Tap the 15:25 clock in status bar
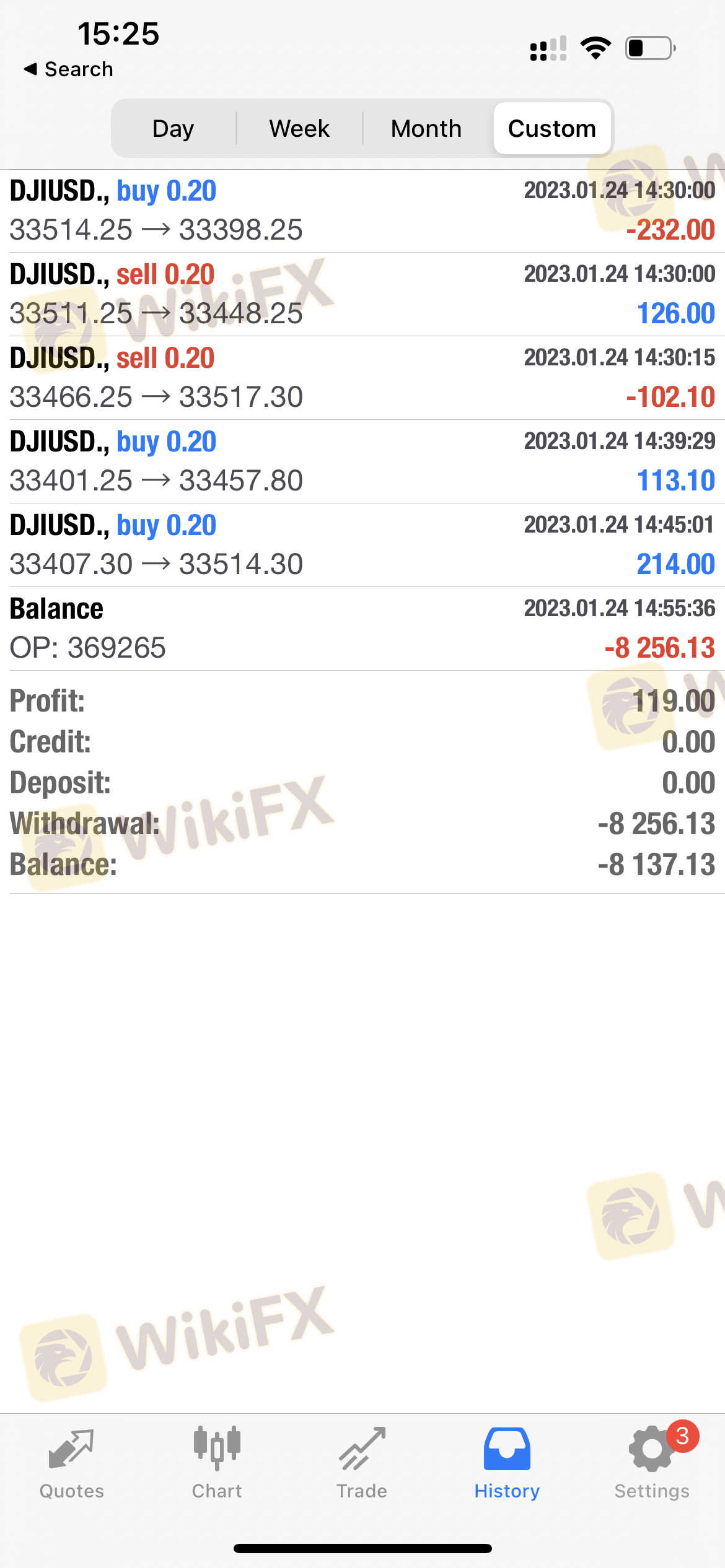Screen dimensions: 725x1568 pos(120,34)
